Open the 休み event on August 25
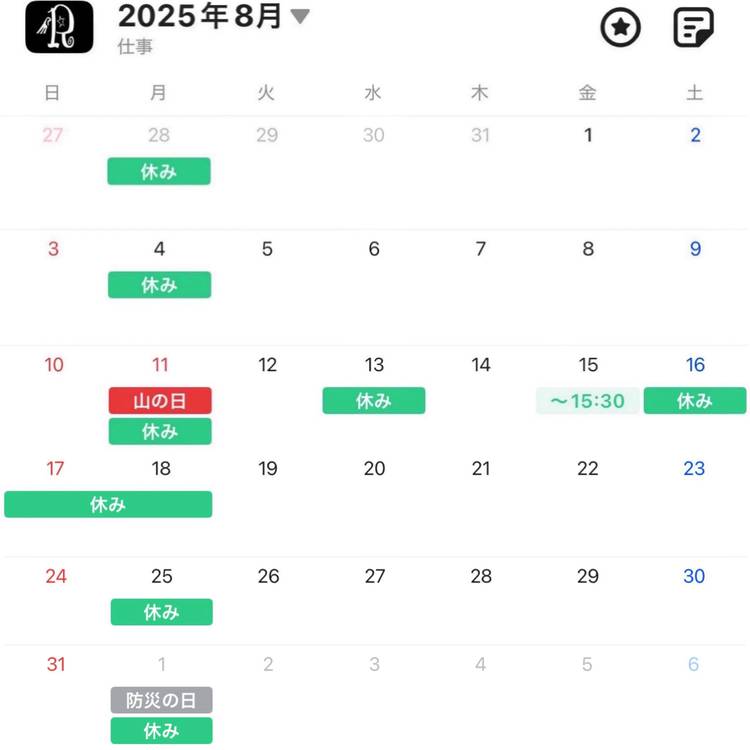The height and width of the screenshot is (750, 750). pos(161,612)
